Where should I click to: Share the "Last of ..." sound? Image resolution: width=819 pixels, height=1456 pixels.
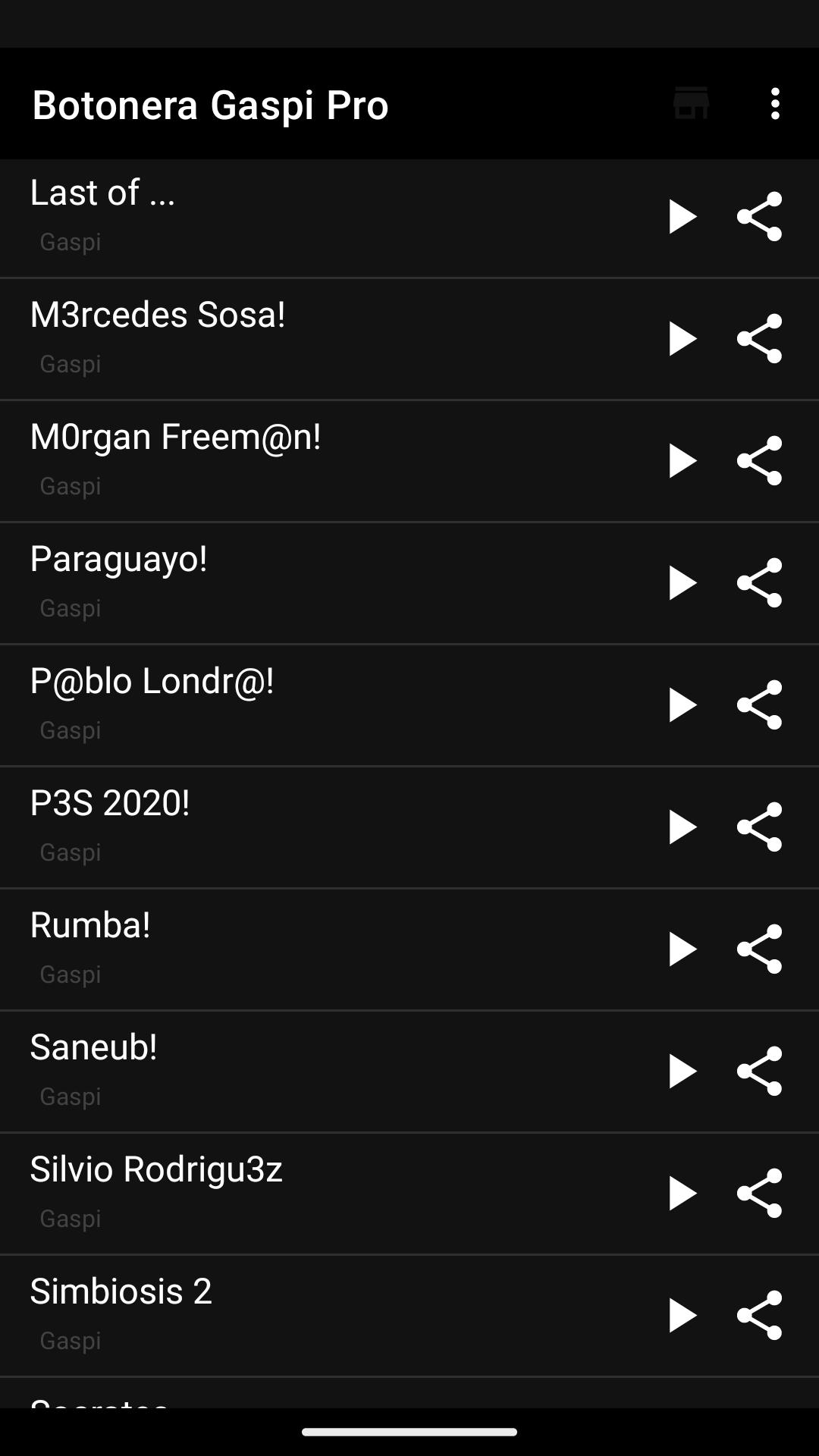click(x=759, y=217)
